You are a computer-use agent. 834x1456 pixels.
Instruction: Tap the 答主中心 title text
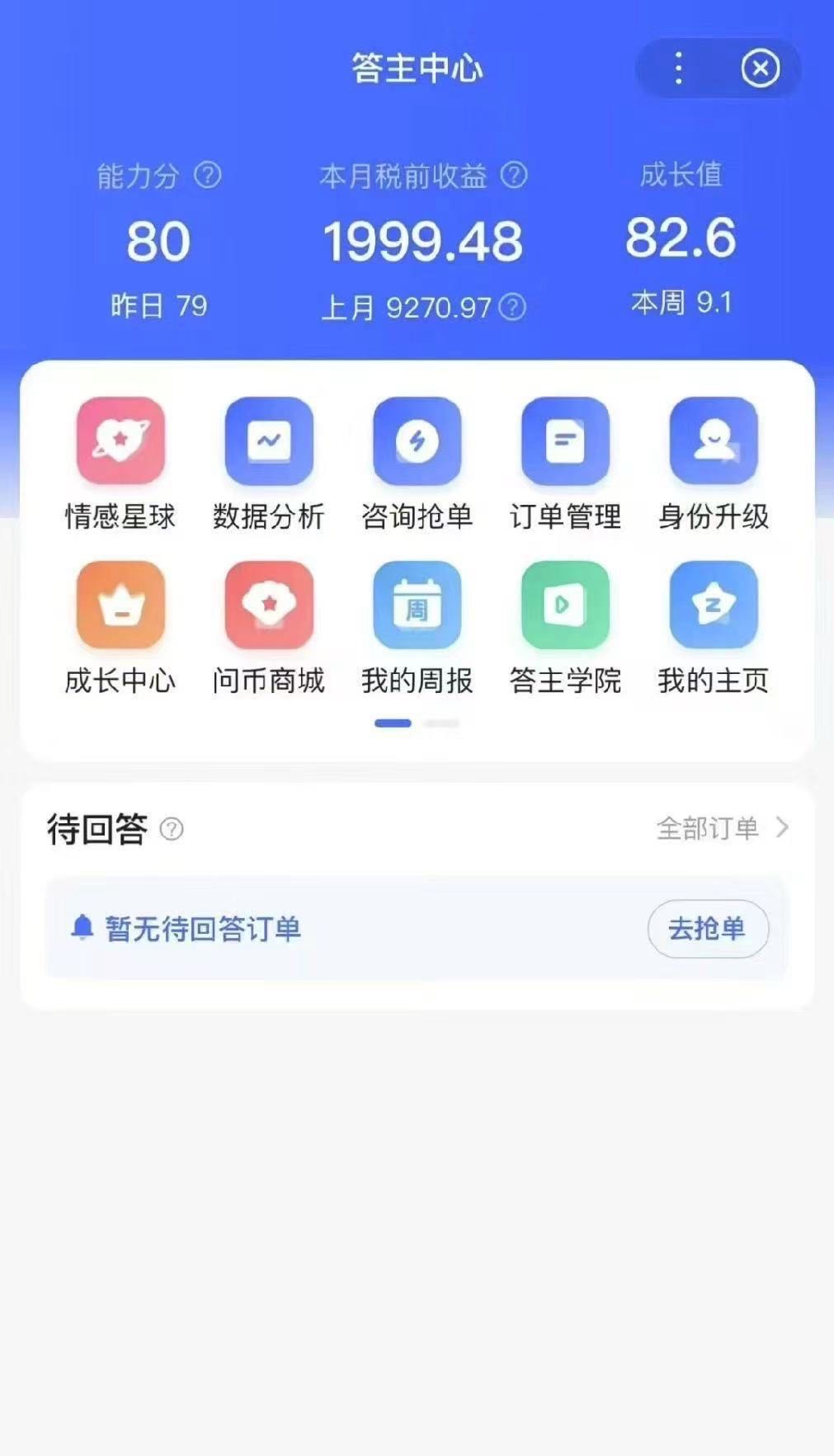point(417,69)
